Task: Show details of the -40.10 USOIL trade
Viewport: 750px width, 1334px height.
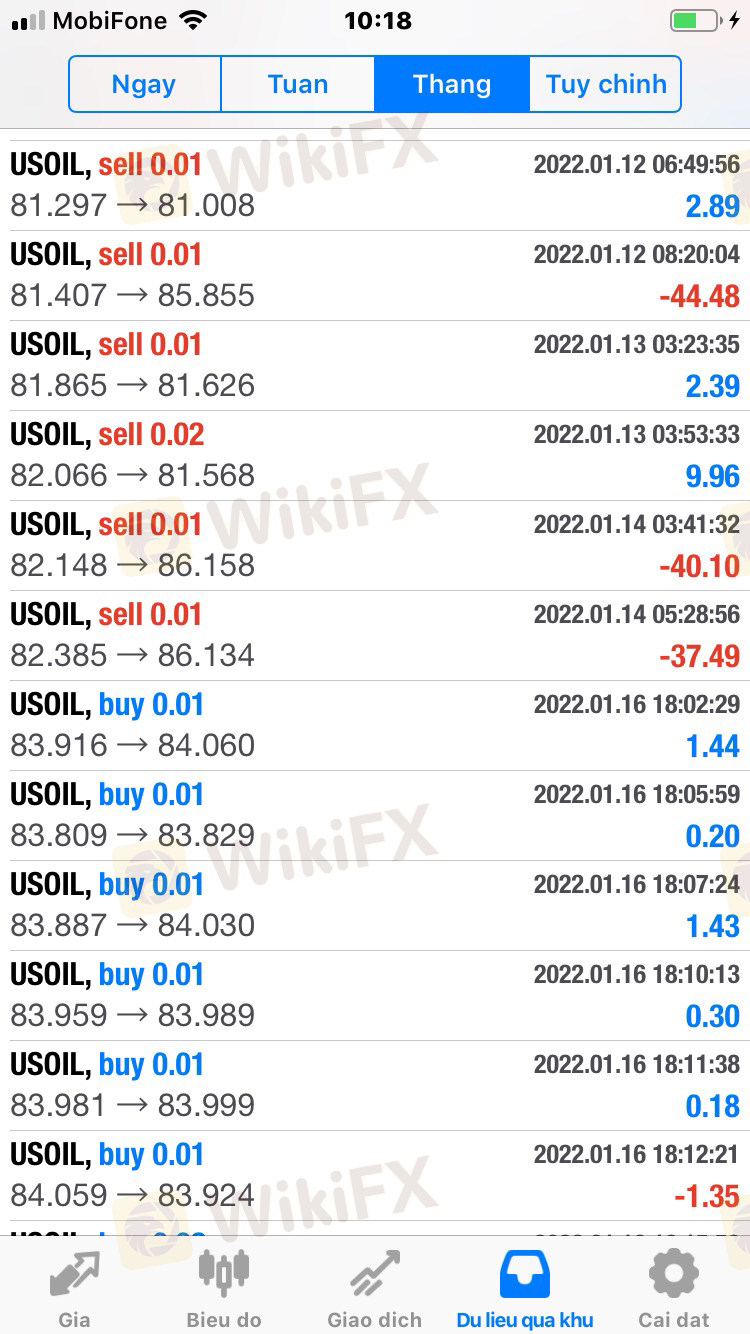Action: coord(375,546)
